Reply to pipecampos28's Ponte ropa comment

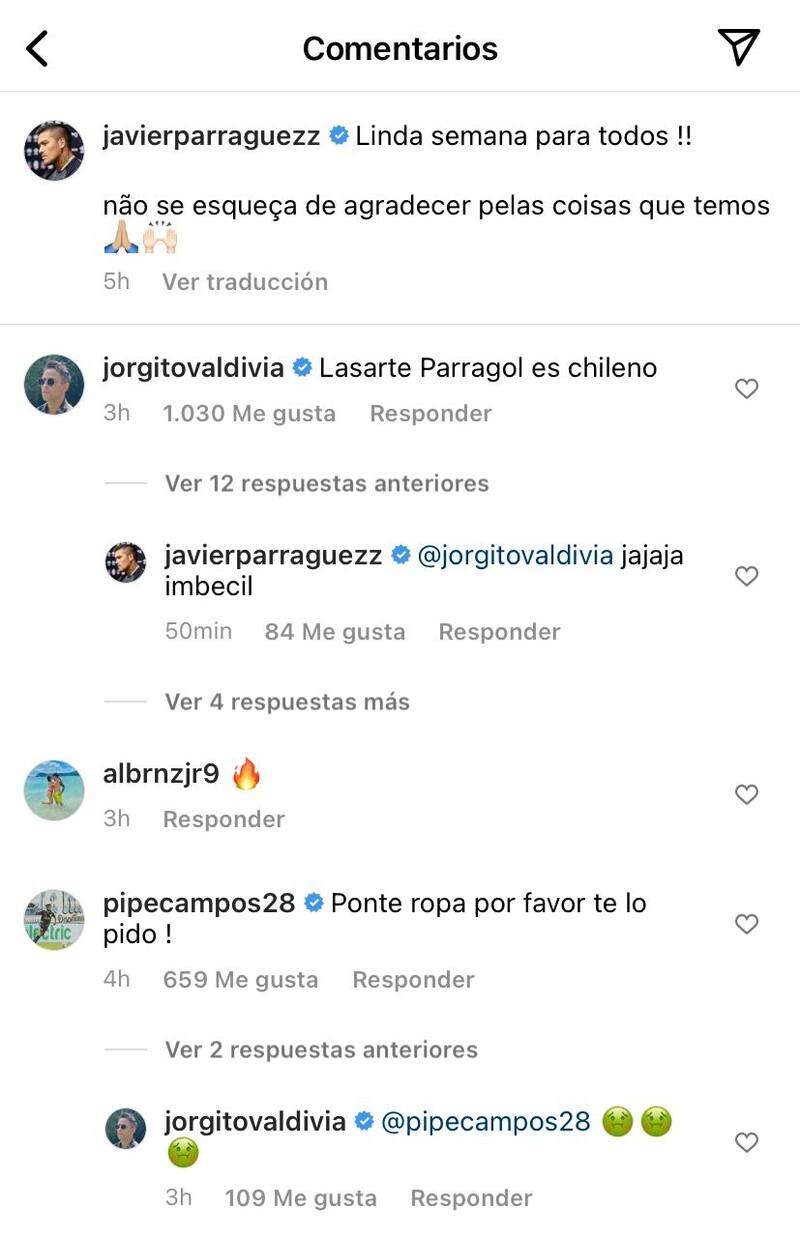pos(413,980)
